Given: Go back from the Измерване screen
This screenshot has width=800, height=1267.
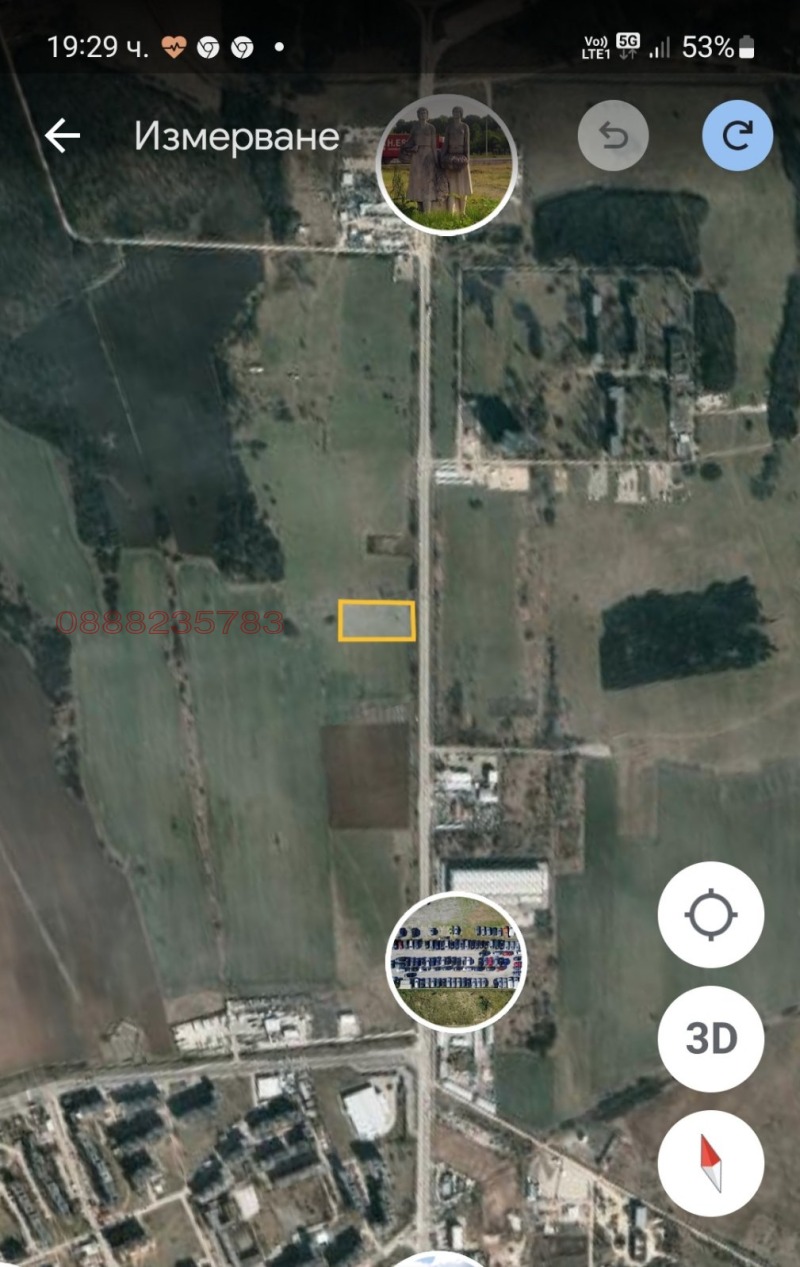Looking at the screenshot, I should click(62, 136).
